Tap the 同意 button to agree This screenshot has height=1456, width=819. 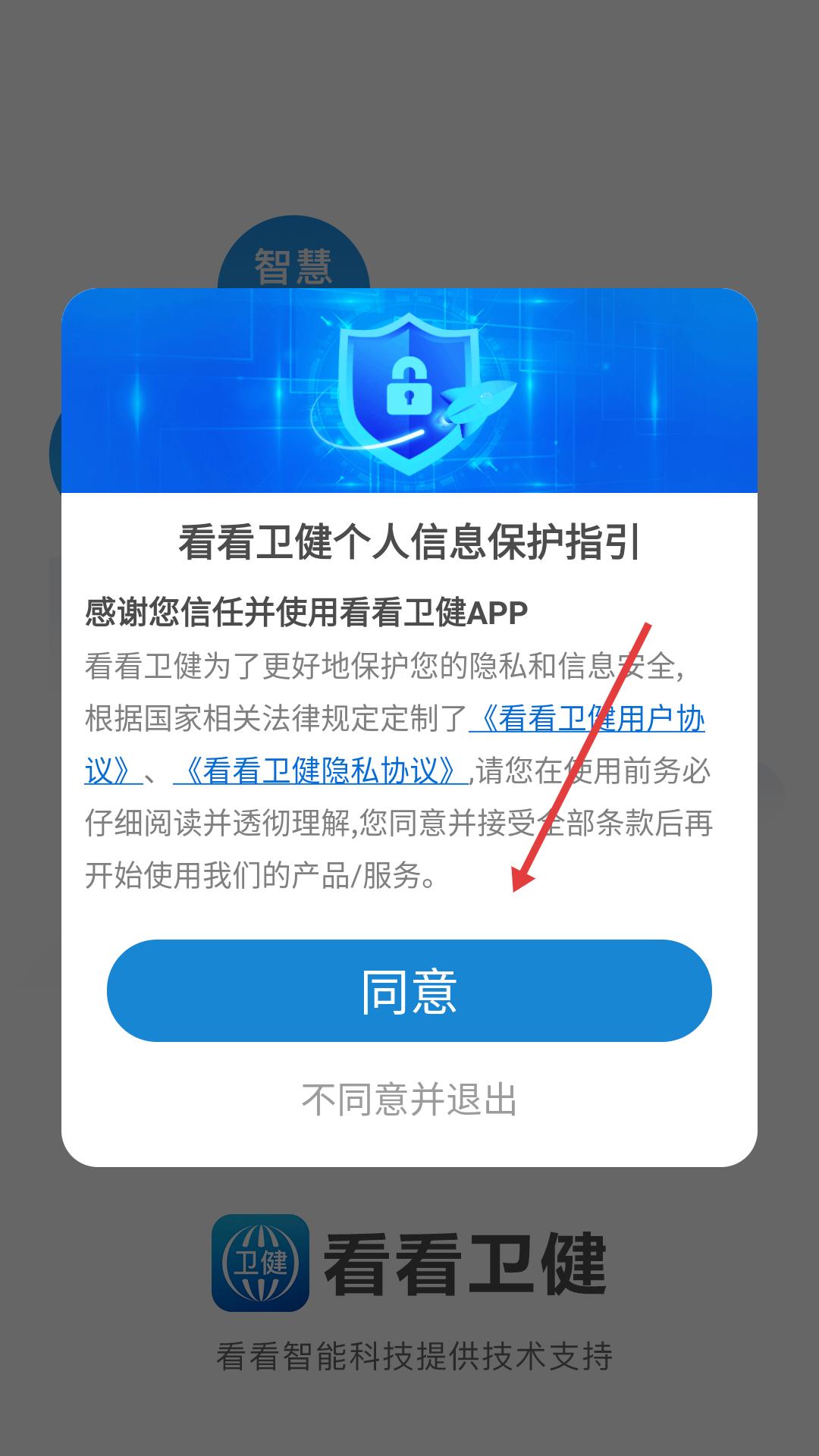(x=409, y=990)
